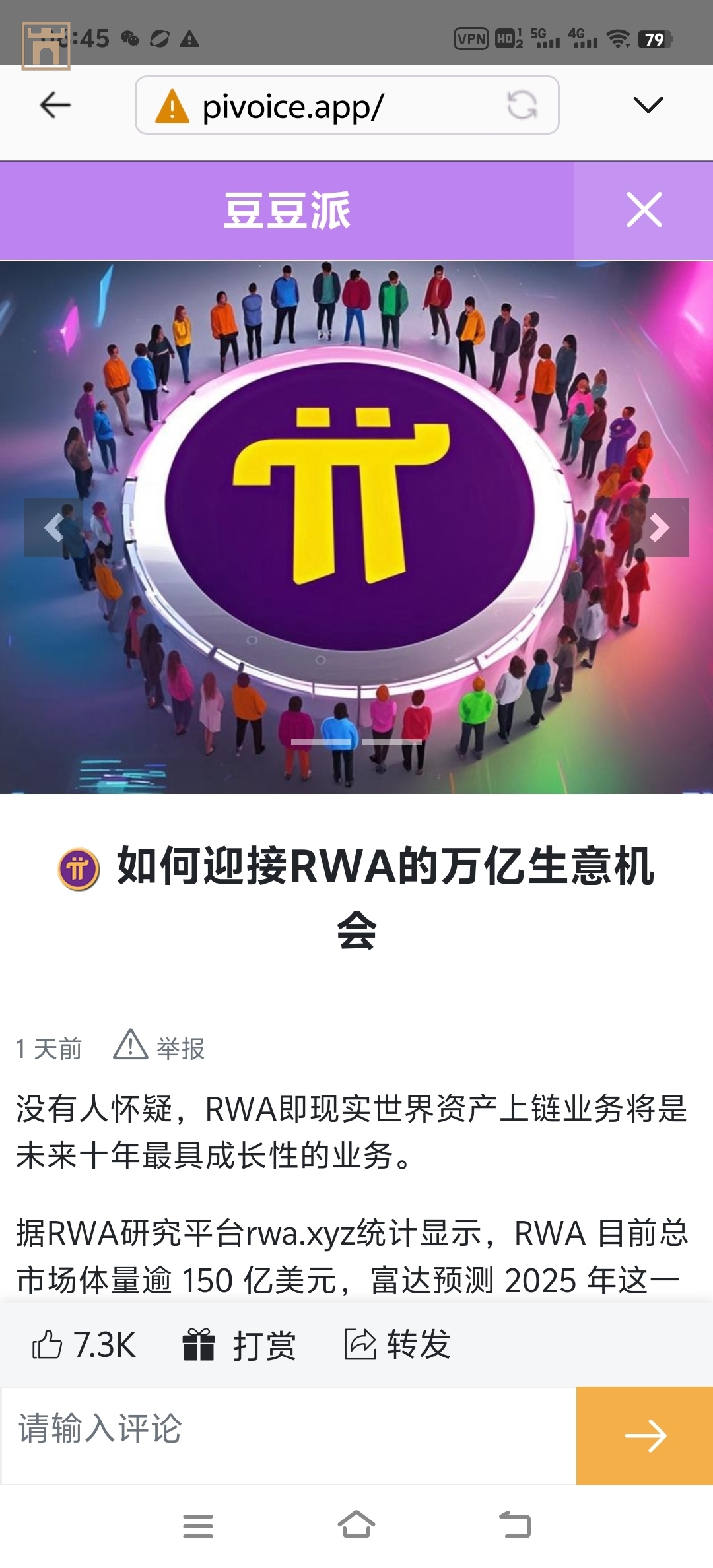Like the article with 7.3K likes
This screenshot has width=713, height=1568.
coord(84,1344)
